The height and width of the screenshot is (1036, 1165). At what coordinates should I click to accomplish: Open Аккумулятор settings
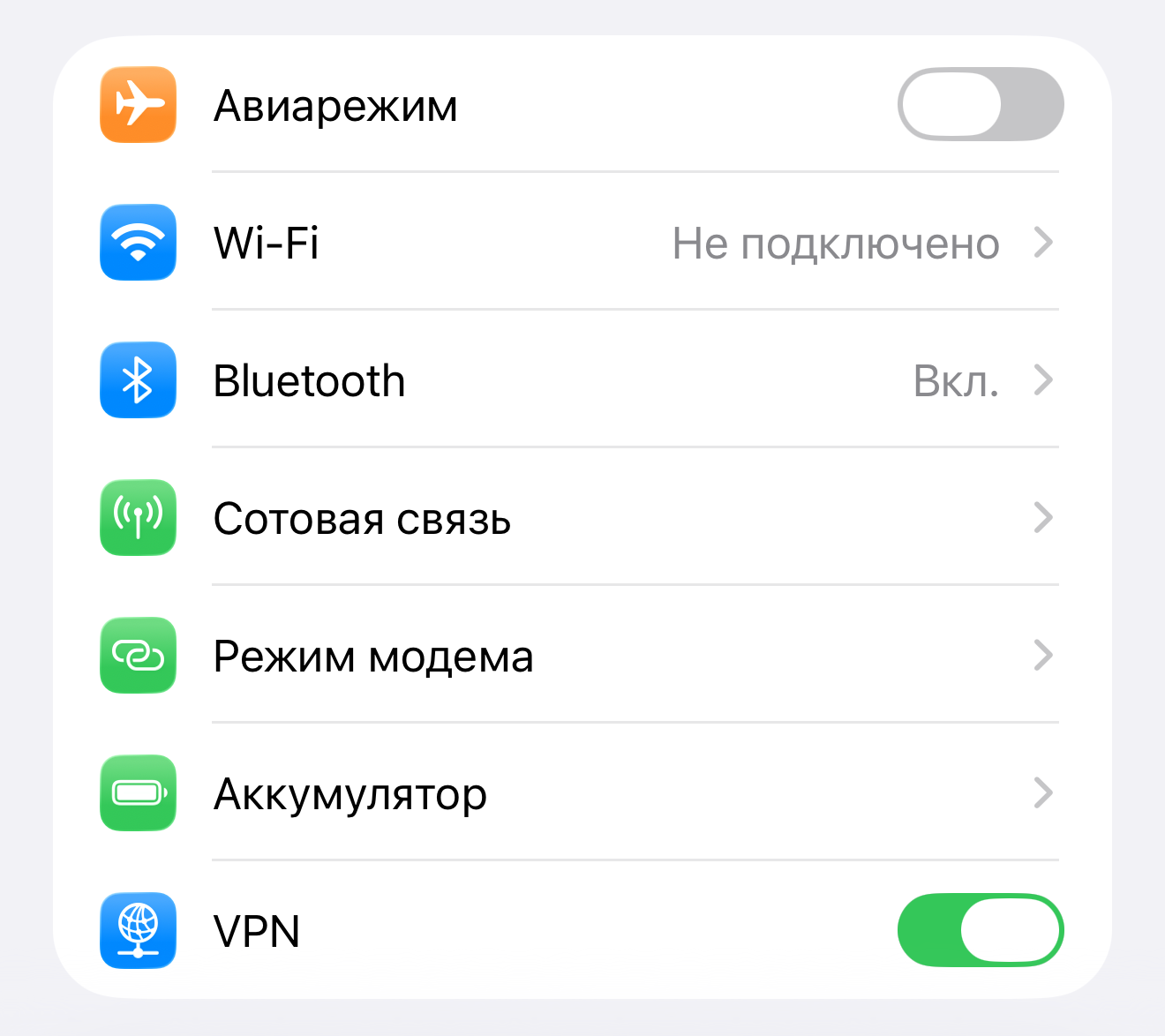click(582, 793)
